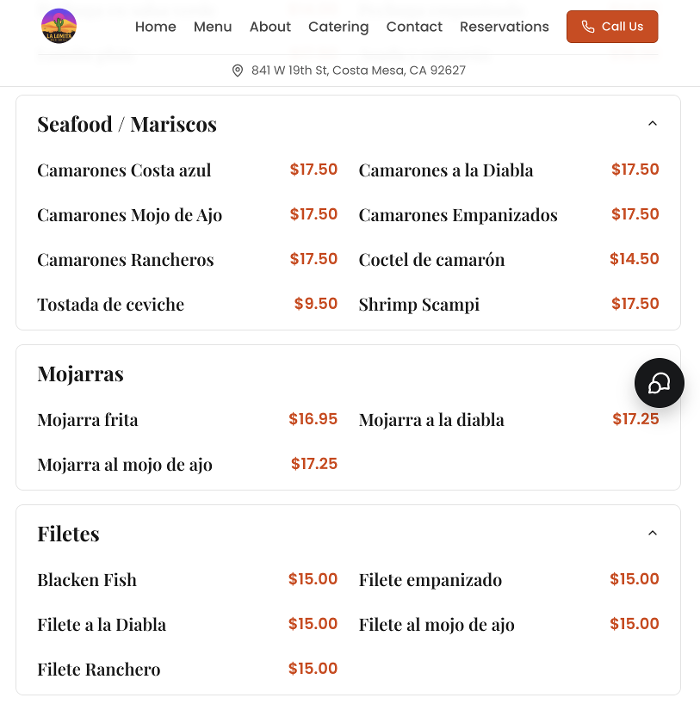The image size is (700, 704).
Task: Go to Reservations
Action: tap(504, 27)
